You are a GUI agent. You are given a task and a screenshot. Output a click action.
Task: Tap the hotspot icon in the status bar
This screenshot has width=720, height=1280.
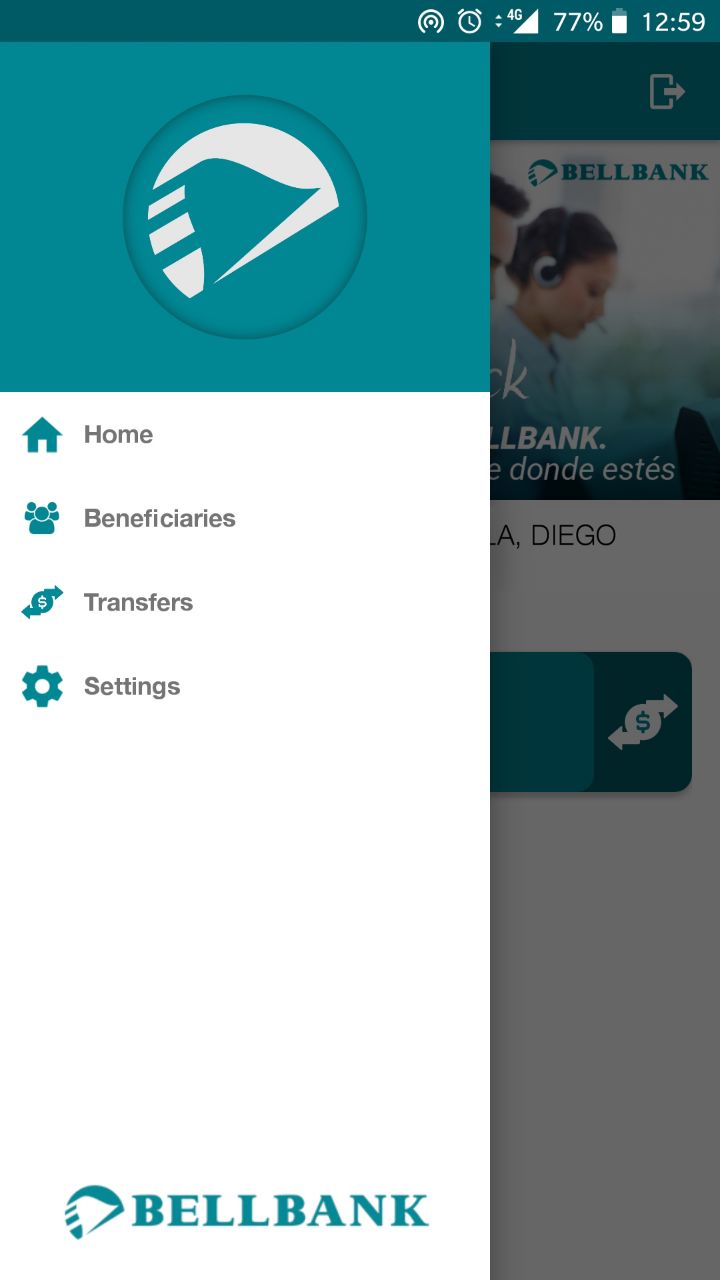[x=428, y=20]
